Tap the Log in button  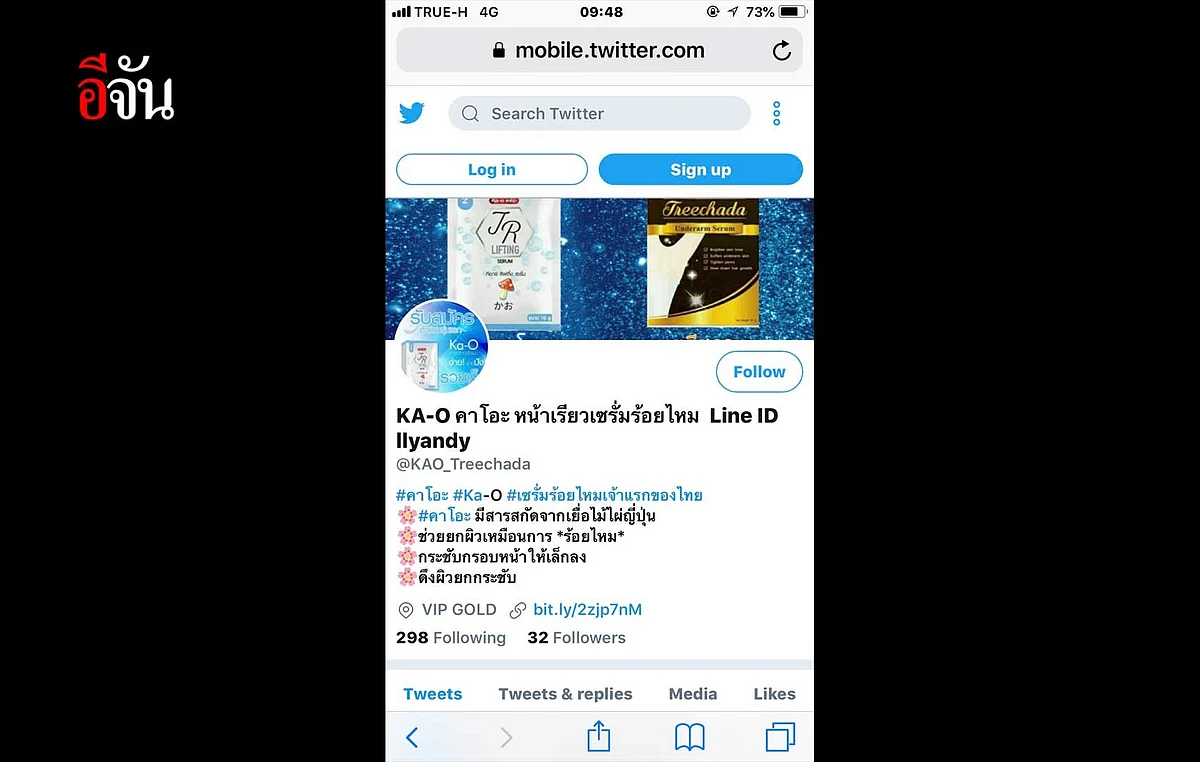[491, 170]
